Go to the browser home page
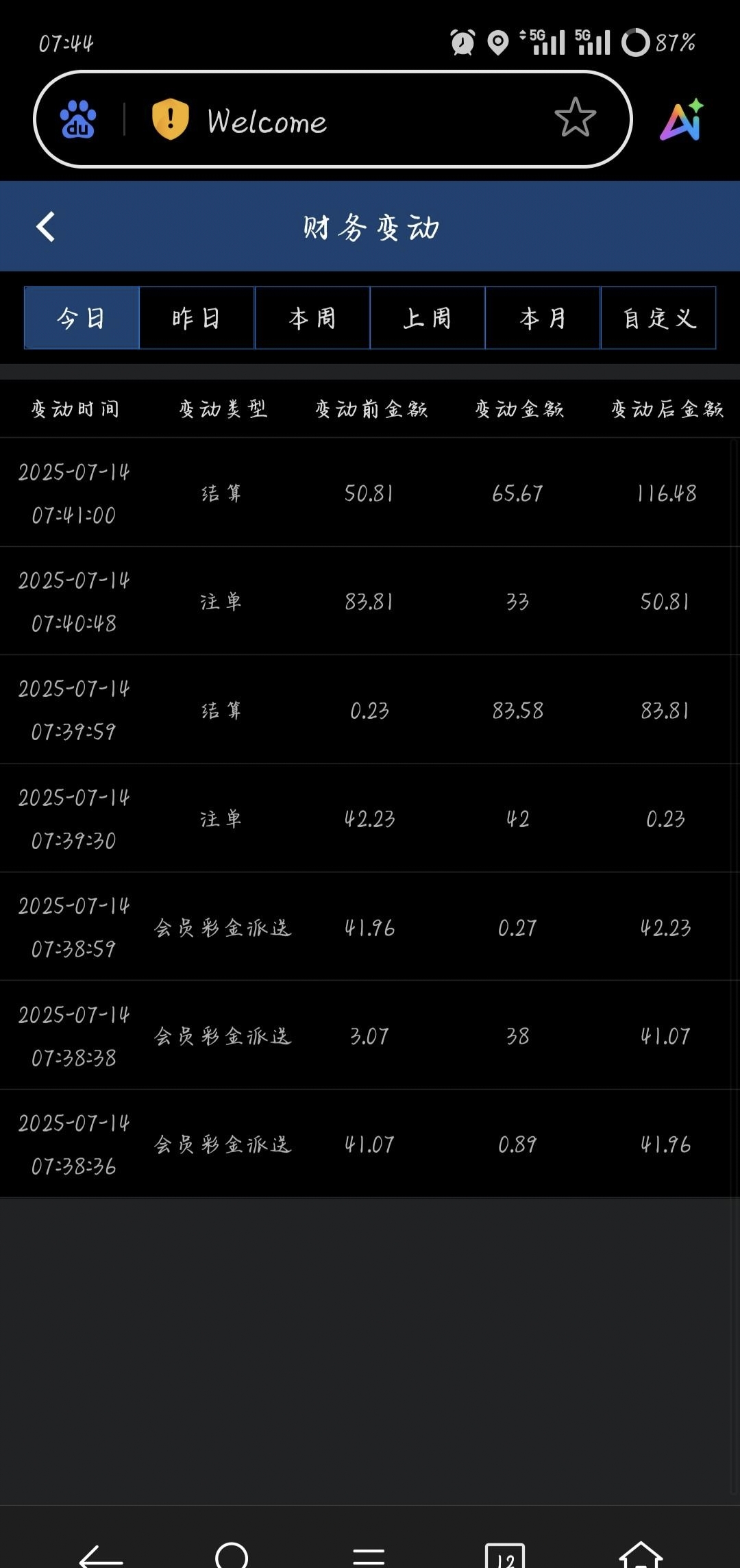Viewport: 740px width, 1568px height. click(x=641, y=1556)
